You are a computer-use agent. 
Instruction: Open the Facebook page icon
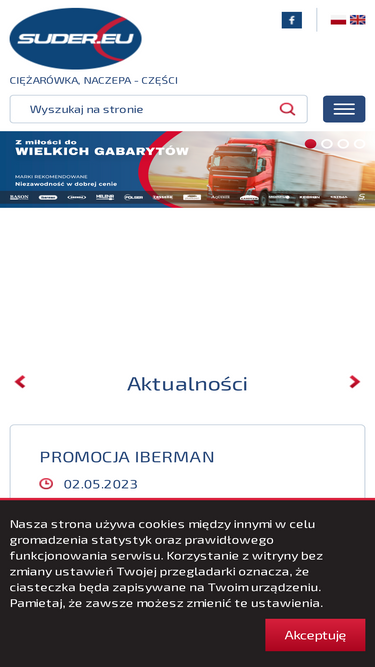pos(292,20)
